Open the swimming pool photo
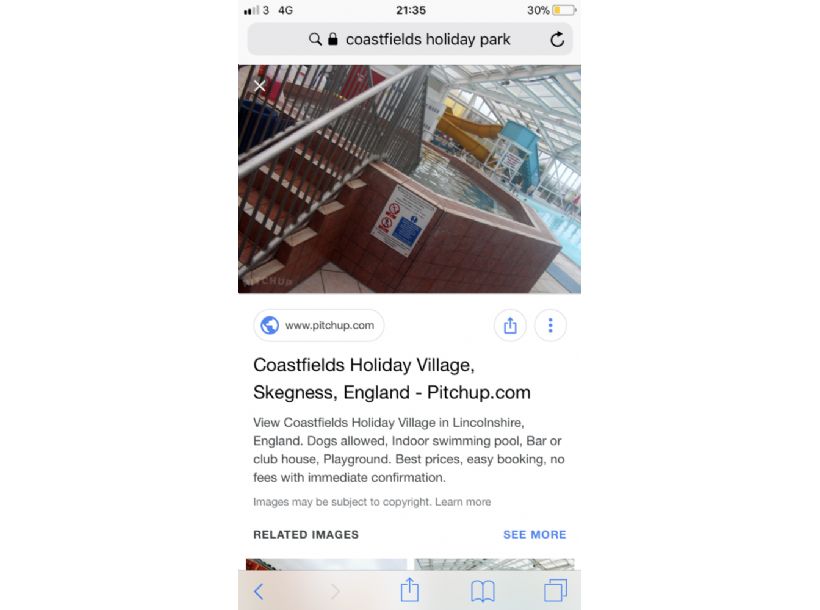820x610 pixels. pos(409,179)
